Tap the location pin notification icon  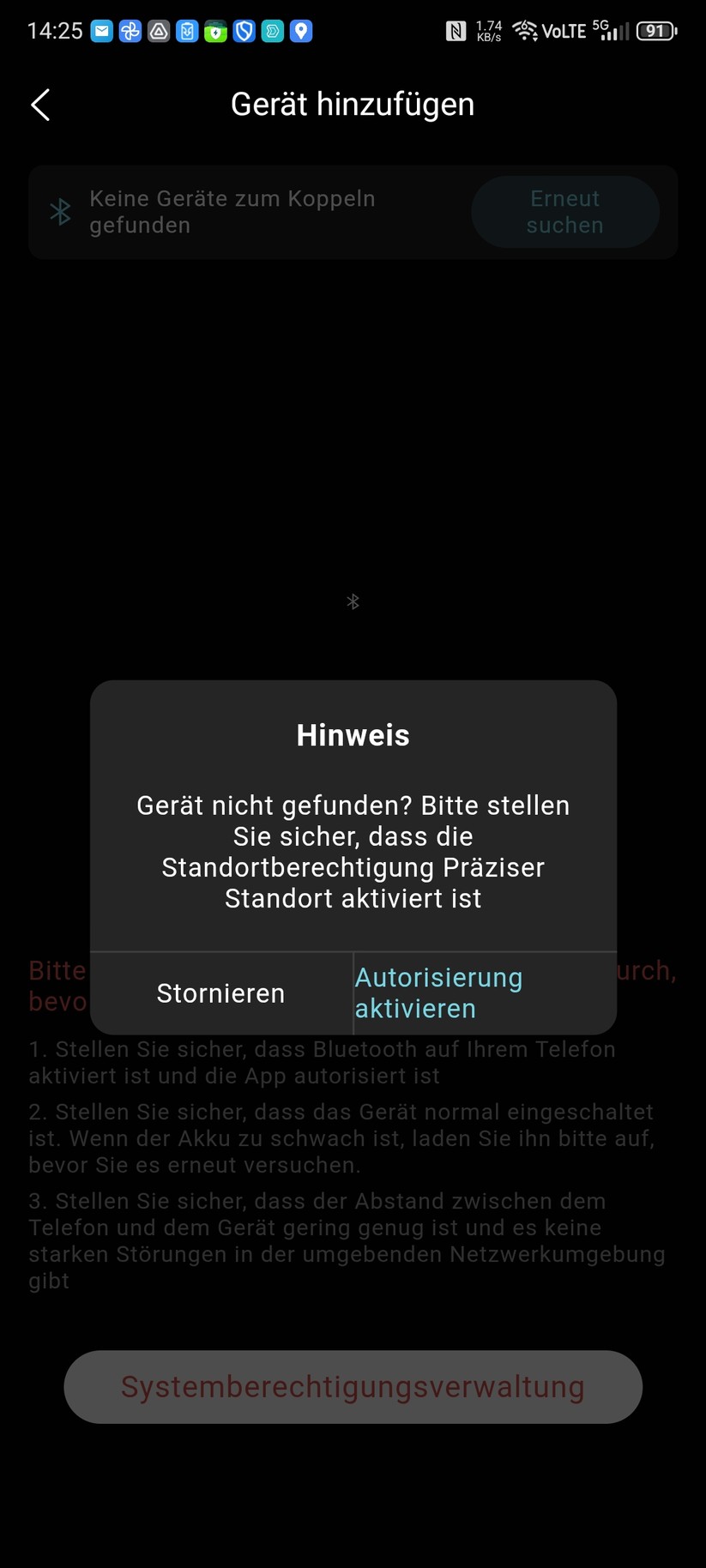click(300, 31)
